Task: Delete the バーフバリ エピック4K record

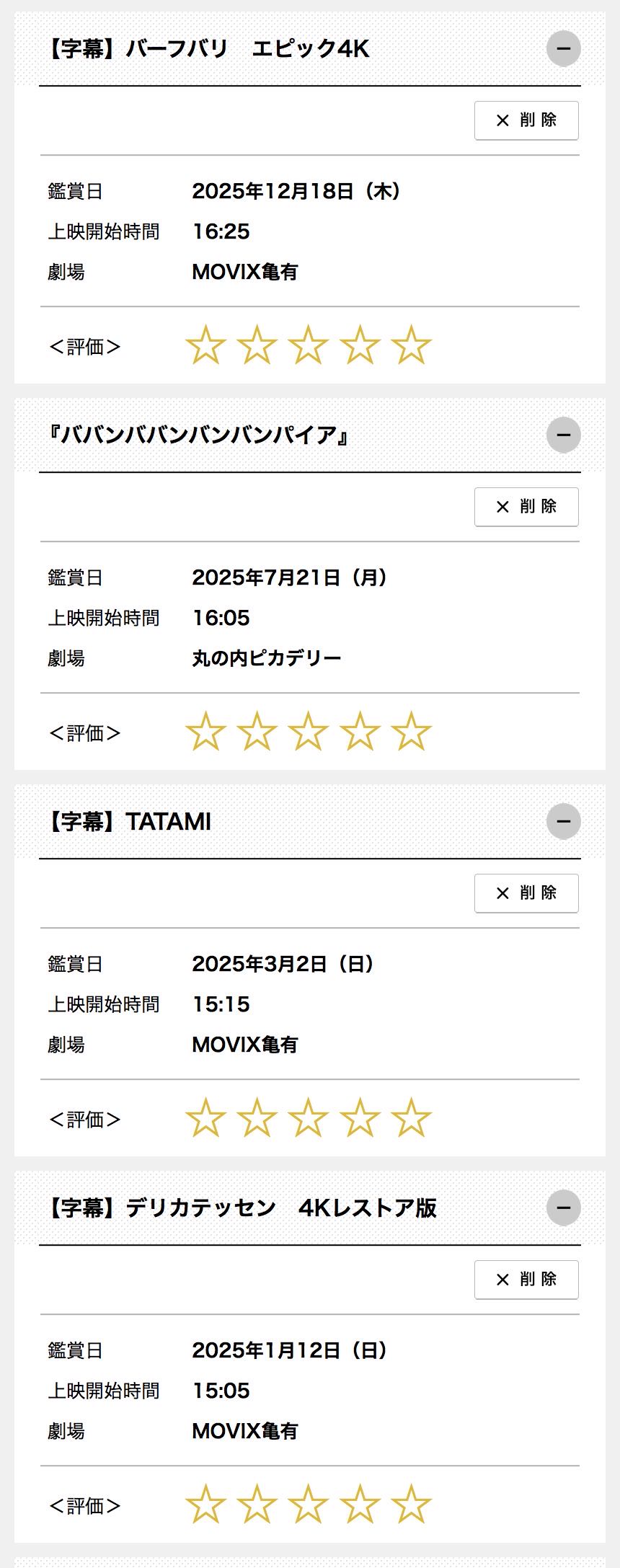Action: [526, 120]
